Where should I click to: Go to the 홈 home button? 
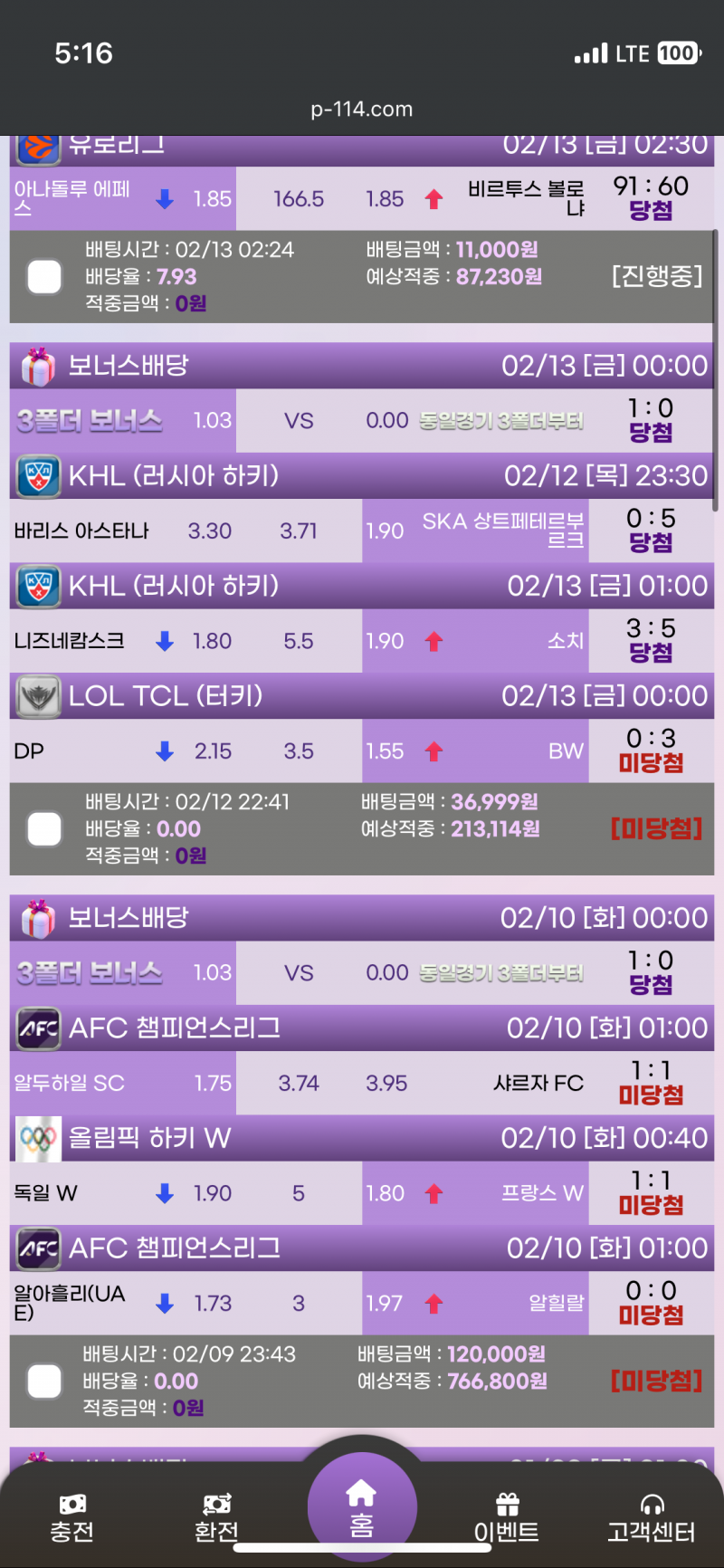pos(362,1508)
